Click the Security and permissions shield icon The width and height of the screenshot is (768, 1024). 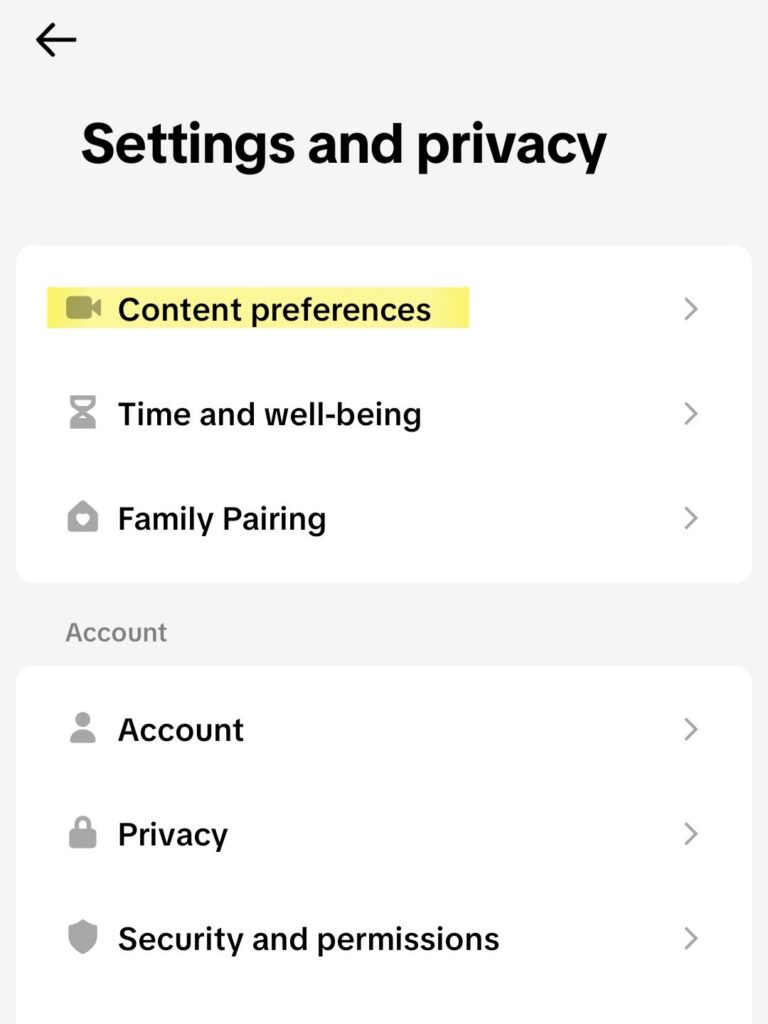[x=83, y=938]
